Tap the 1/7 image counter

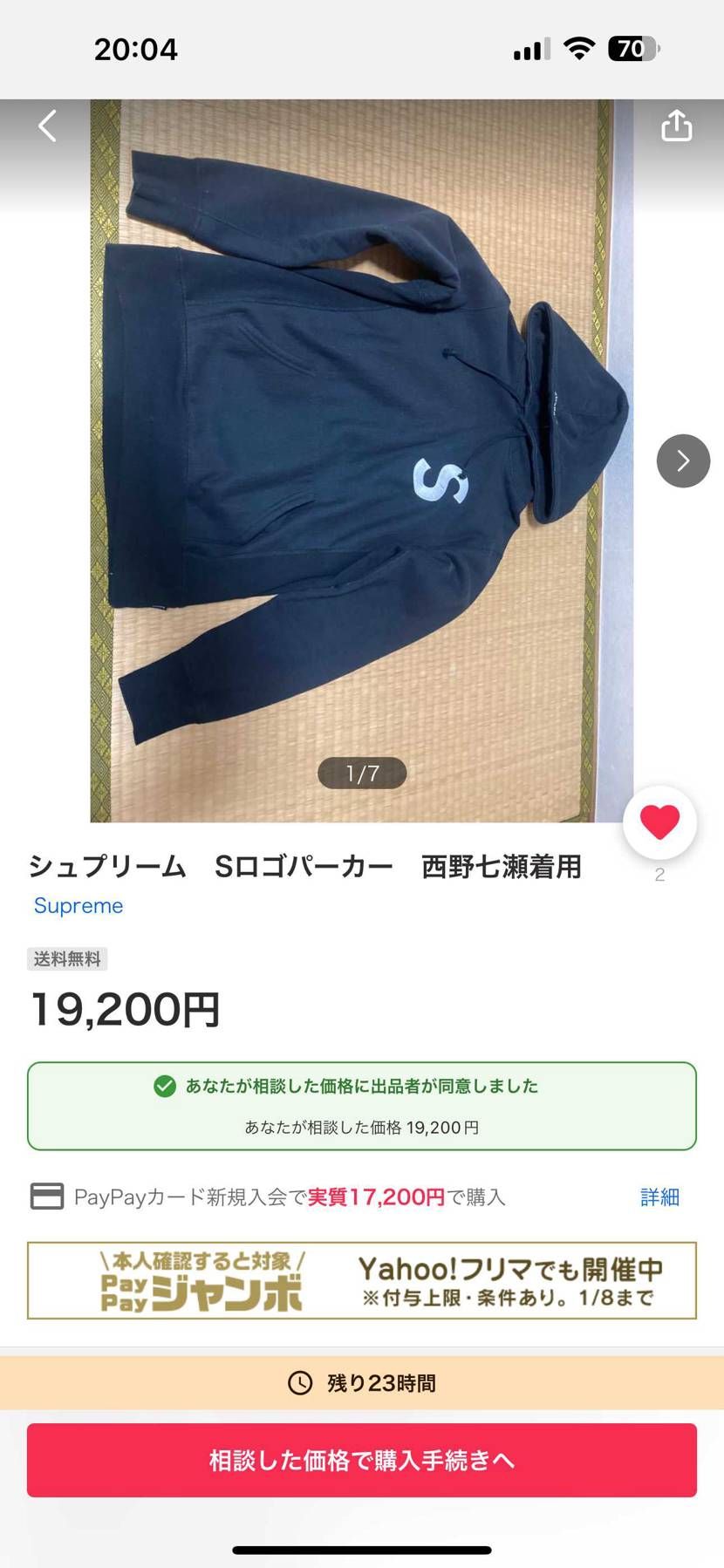(x=364, y=773)
